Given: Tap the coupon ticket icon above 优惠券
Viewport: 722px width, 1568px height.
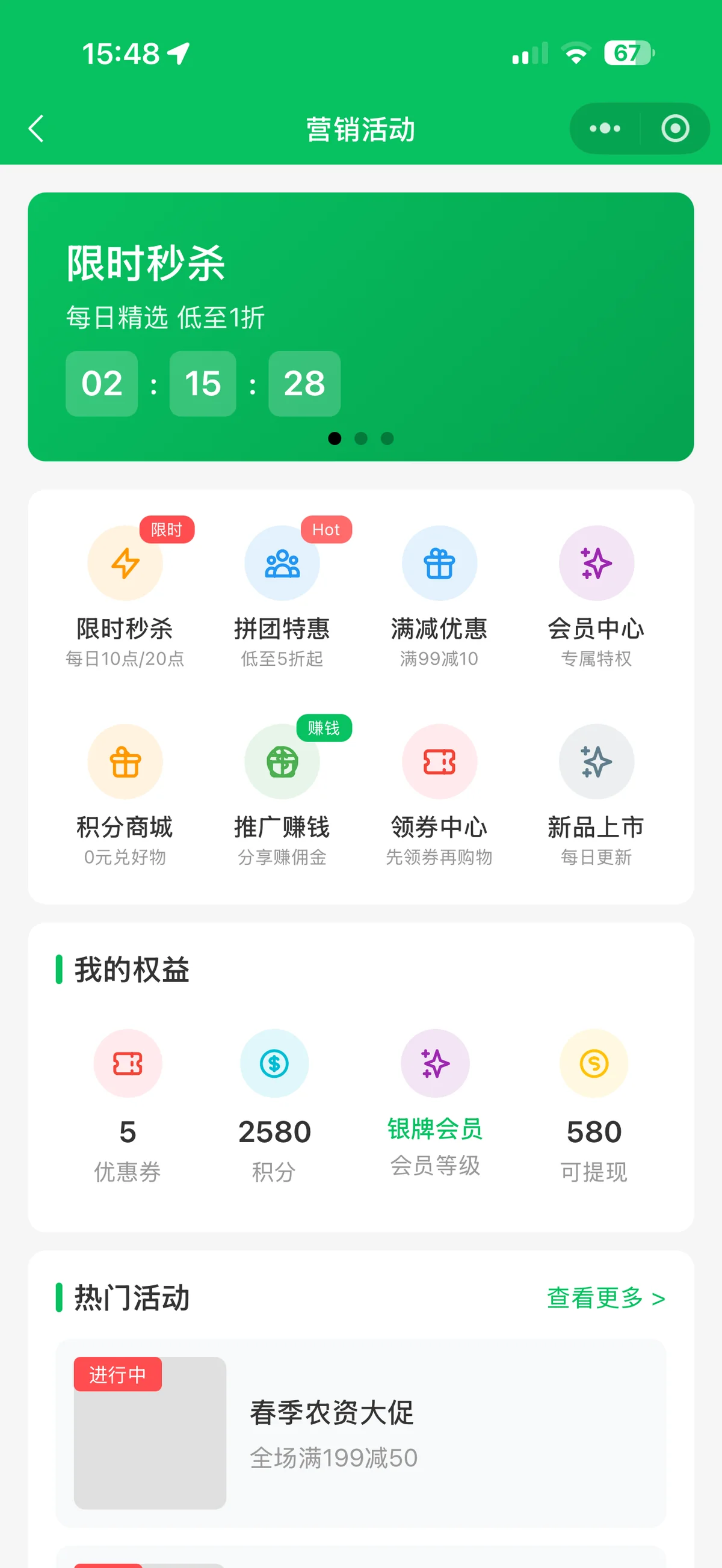Looking at the screenshot, I should click(127, 1063).
